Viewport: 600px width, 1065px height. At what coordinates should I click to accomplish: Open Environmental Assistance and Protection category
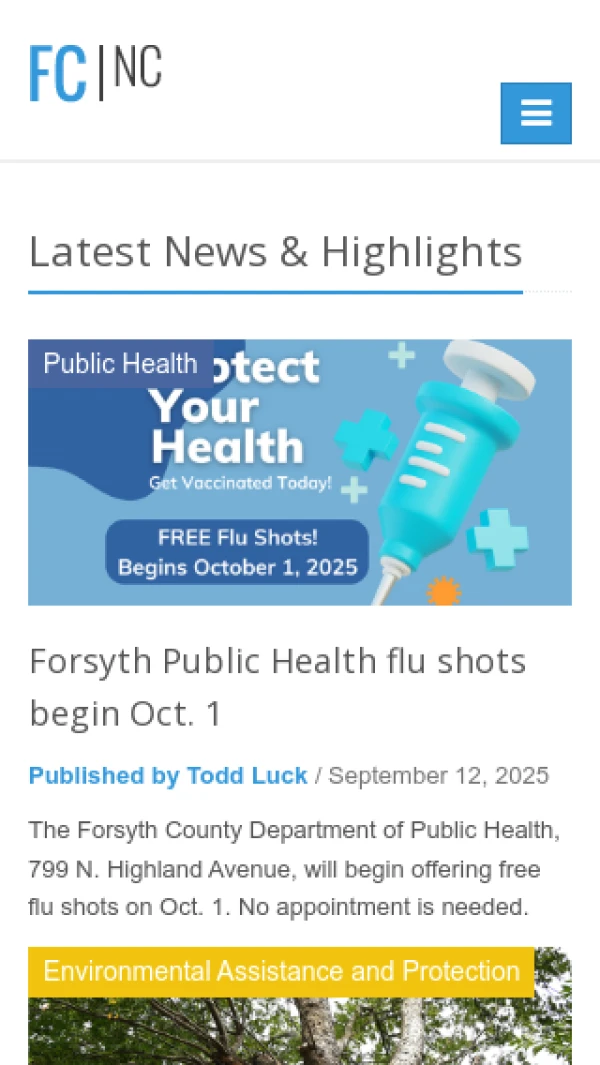tap(281, 971)
